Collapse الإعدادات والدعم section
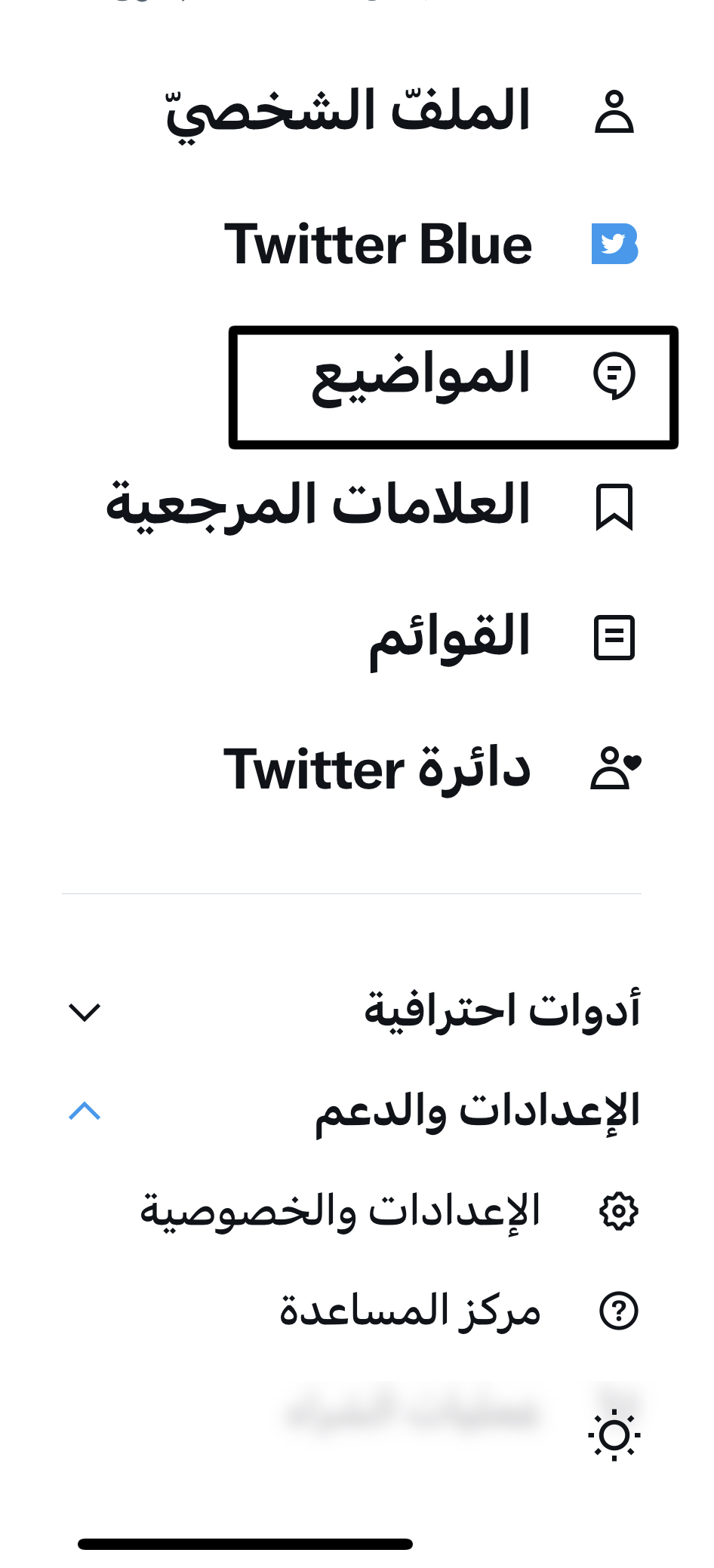Viewport: 714px width, 1568px height. [x=353, y=1111]
